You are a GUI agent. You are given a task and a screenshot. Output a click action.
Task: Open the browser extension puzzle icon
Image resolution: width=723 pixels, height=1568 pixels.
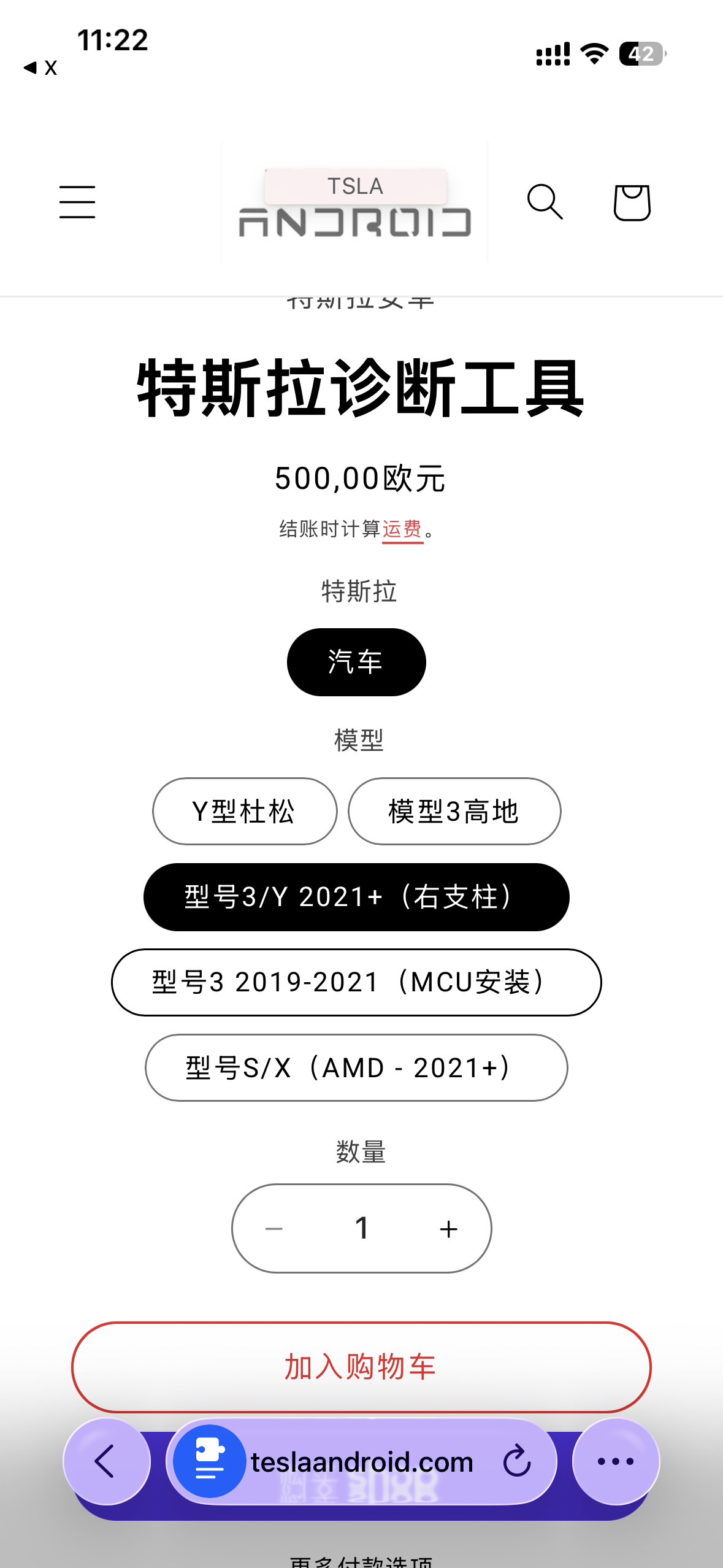click(x=208, y=1461)
